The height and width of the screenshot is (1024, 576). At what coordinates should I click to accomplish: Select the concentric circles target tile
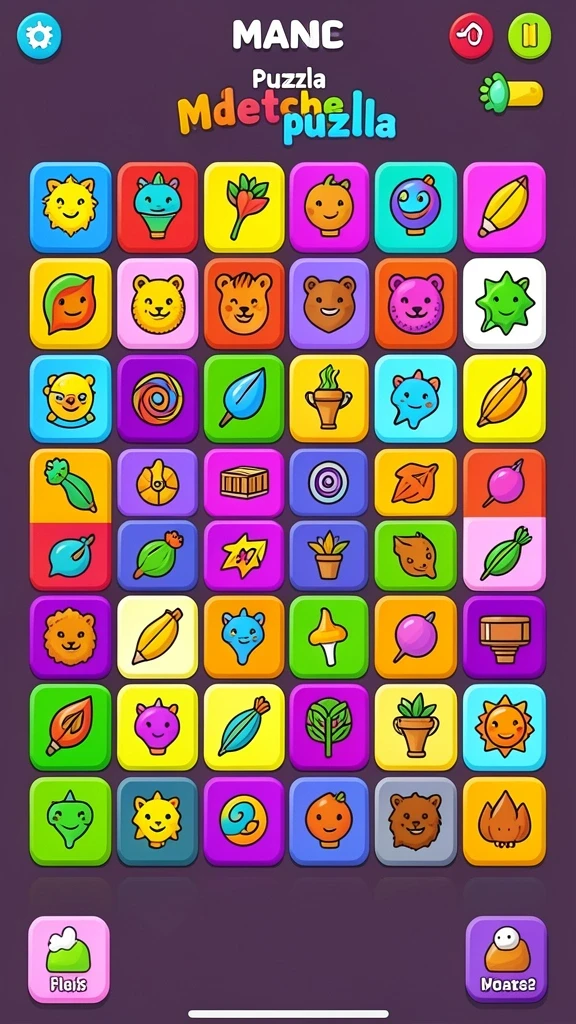[x=330, y=483]
